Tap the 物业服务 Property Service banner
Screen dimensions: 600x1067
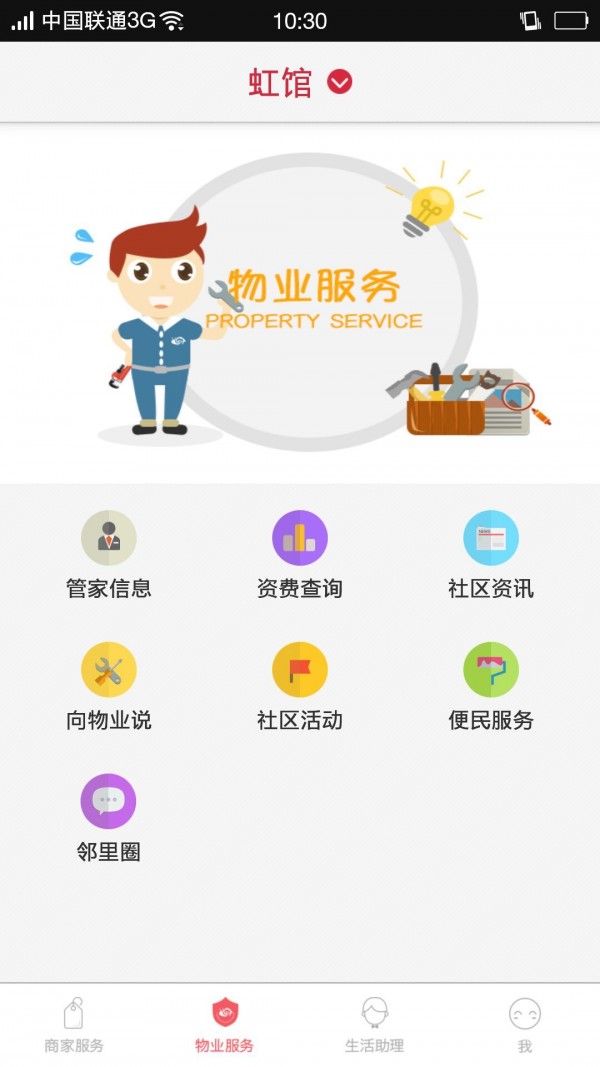(x=300, y=303)
